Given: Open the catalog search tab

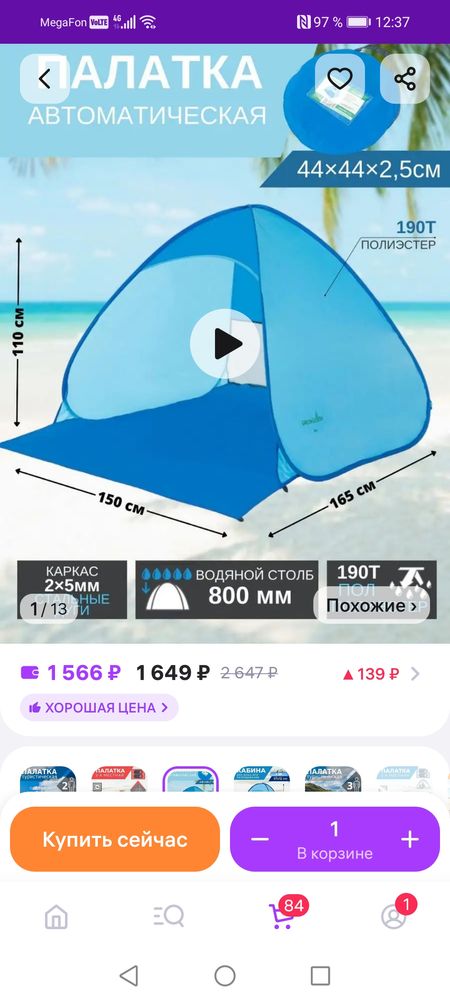Looking at the screenshot, I should coord(168,916).
